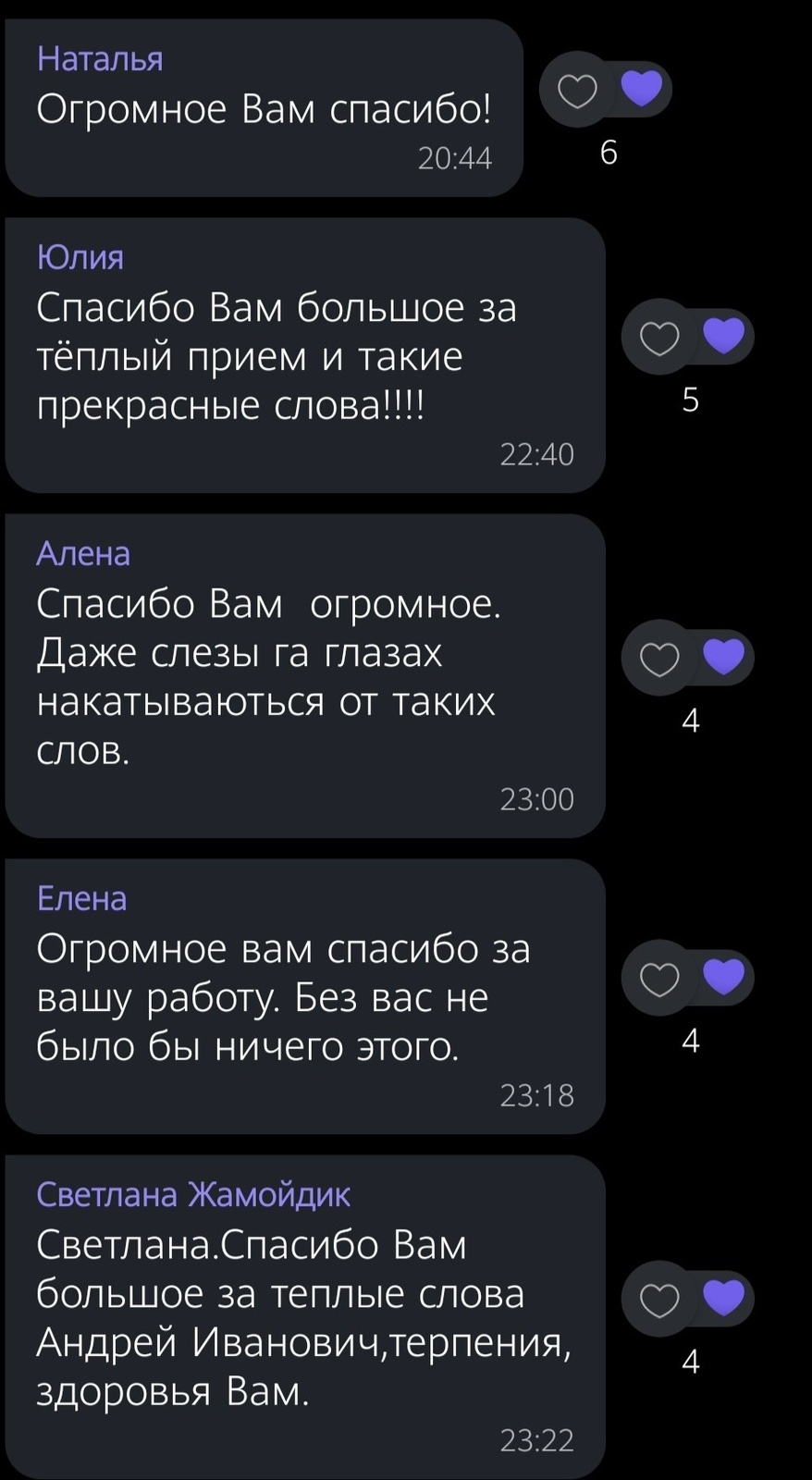Tap the purple heart beside Юлия's message
812x1480 pixels.
(724, 335)
